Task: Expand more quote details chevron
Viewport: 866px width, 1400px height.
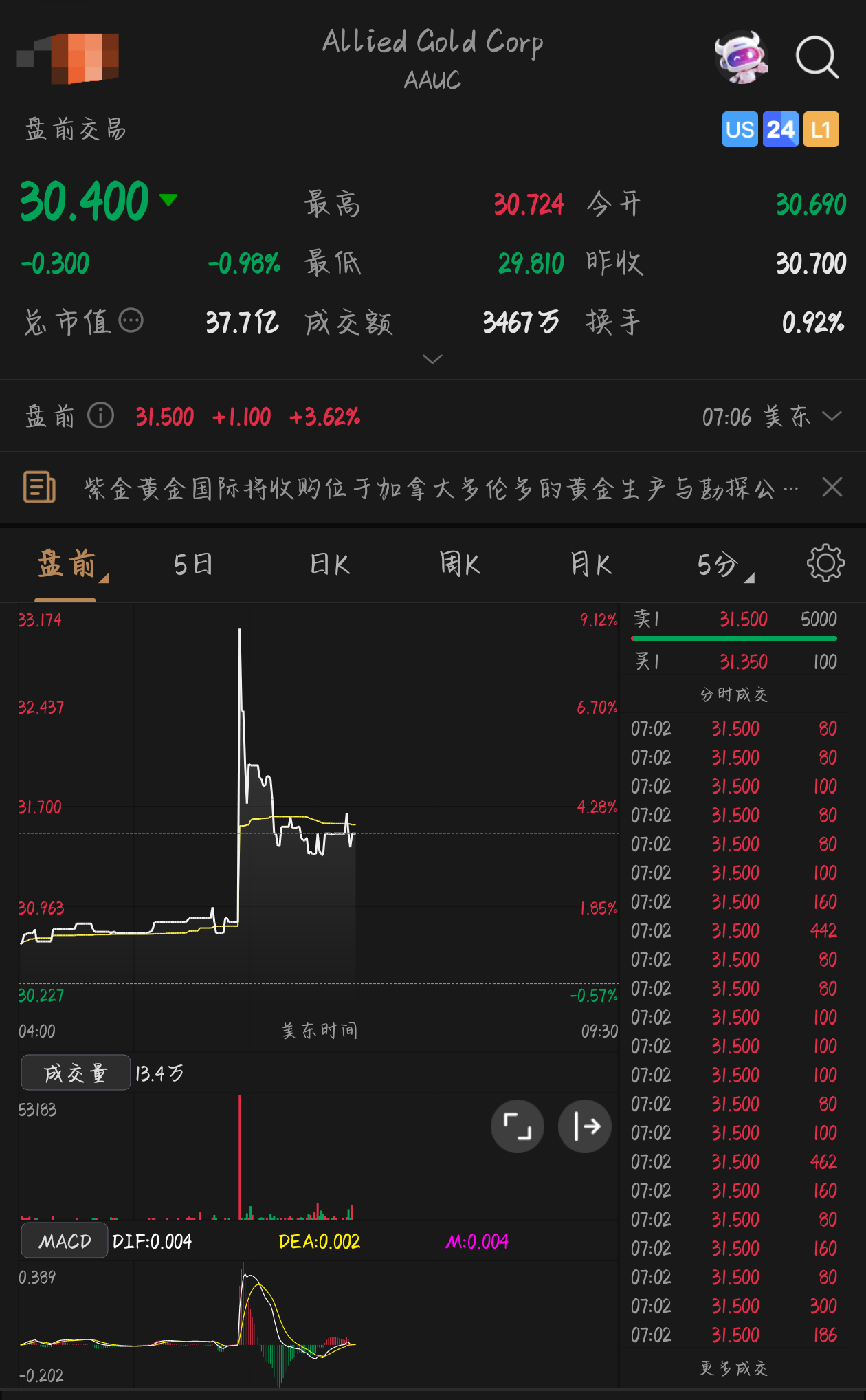Action: coord(432,359)
